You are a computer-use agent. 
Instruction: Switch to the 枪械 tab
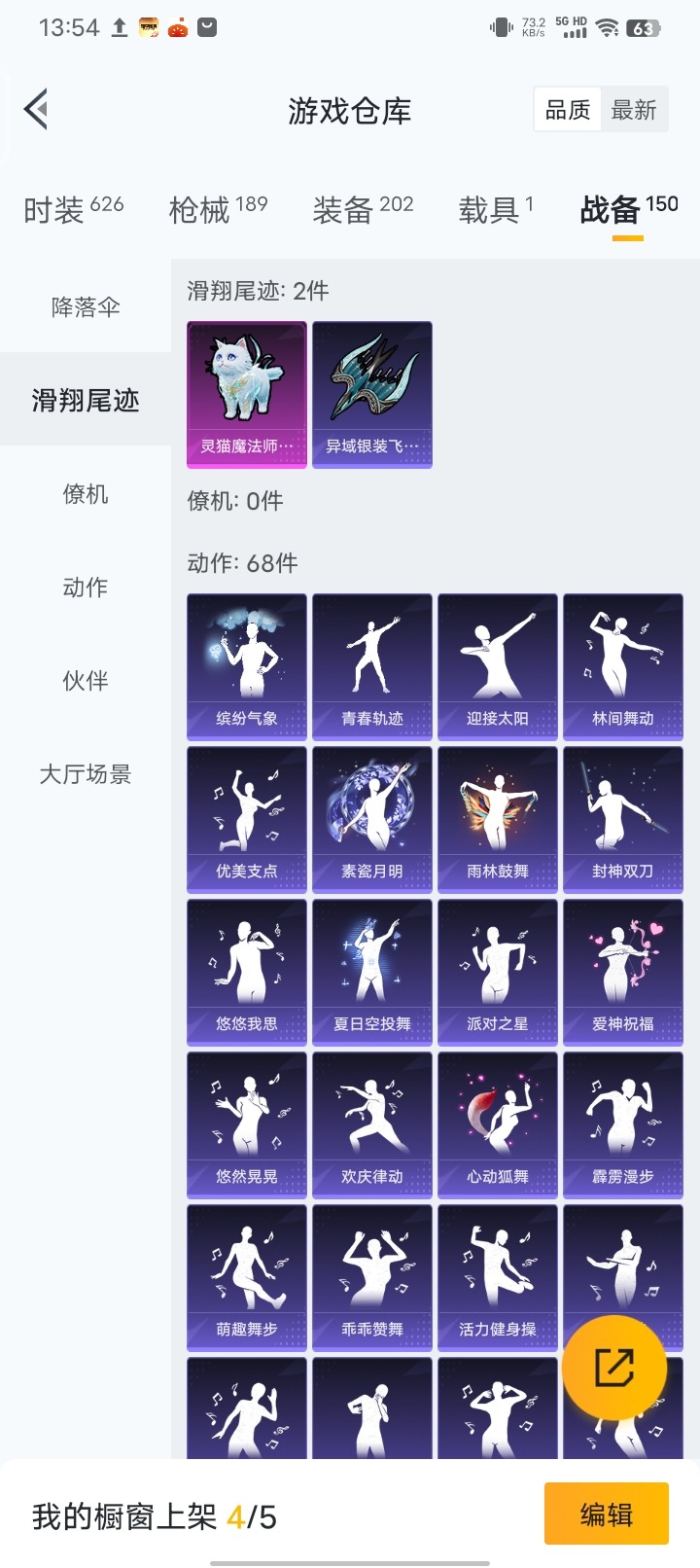pyautogui.click(x=218, y=208)
